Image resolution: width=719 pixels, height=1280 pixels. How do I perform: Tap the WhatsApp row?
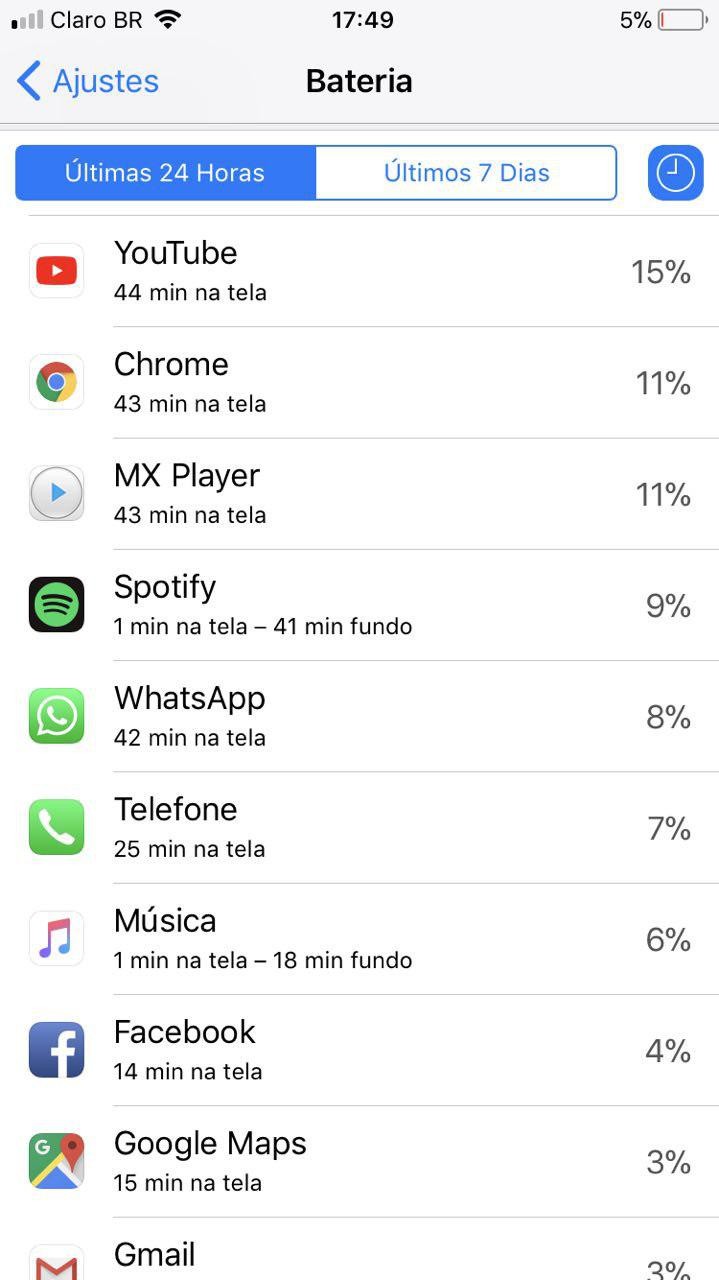(x=360, y=716)
